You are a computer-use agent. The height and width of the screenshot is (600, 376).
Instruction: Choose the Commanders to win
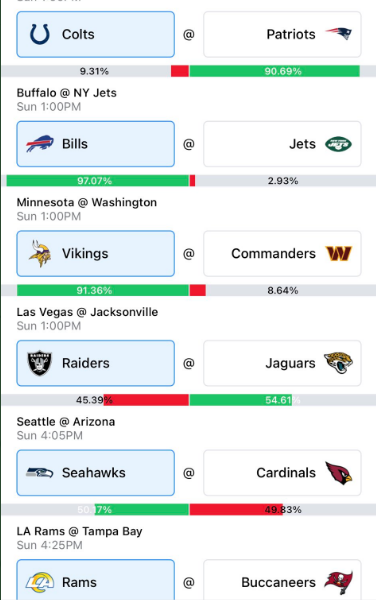[x=282, y=253]
